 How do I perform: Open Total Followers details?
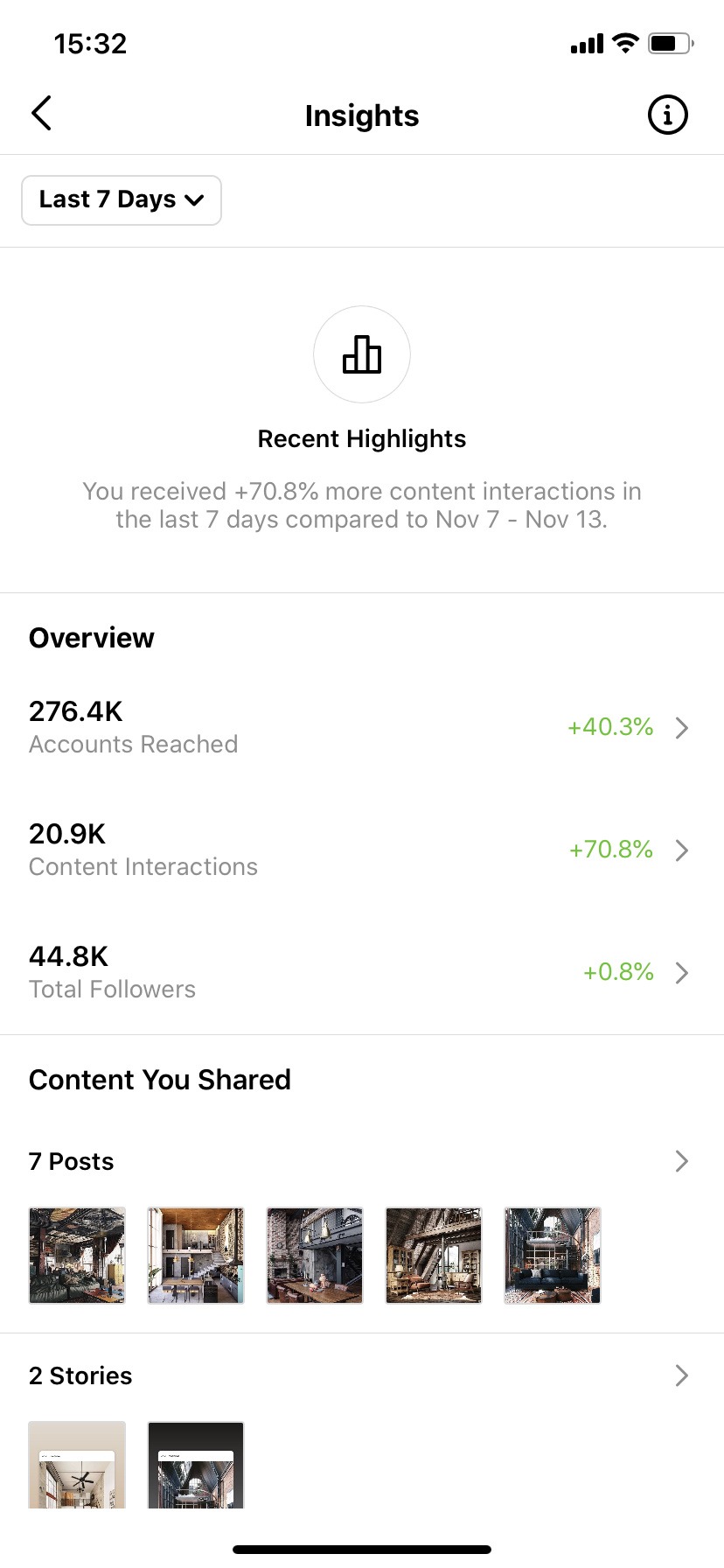(x=362, y=972)
